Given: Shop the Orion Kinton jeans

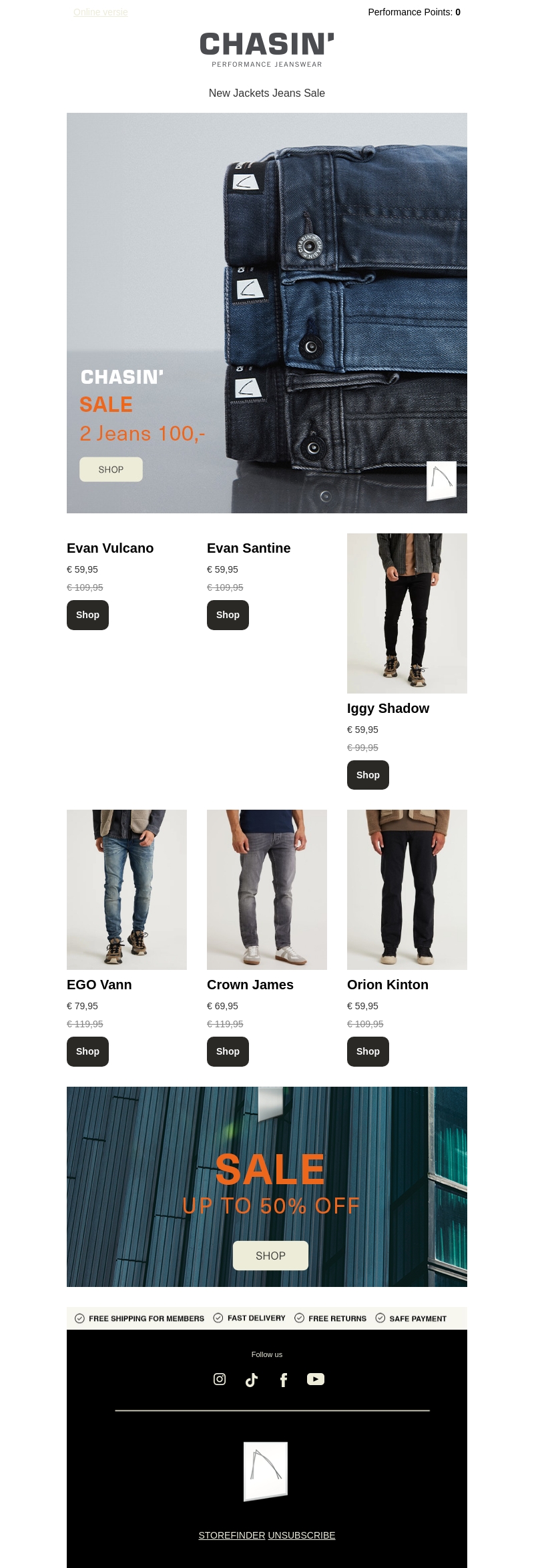Looking at the screenshot, I should pos(368,1051).
